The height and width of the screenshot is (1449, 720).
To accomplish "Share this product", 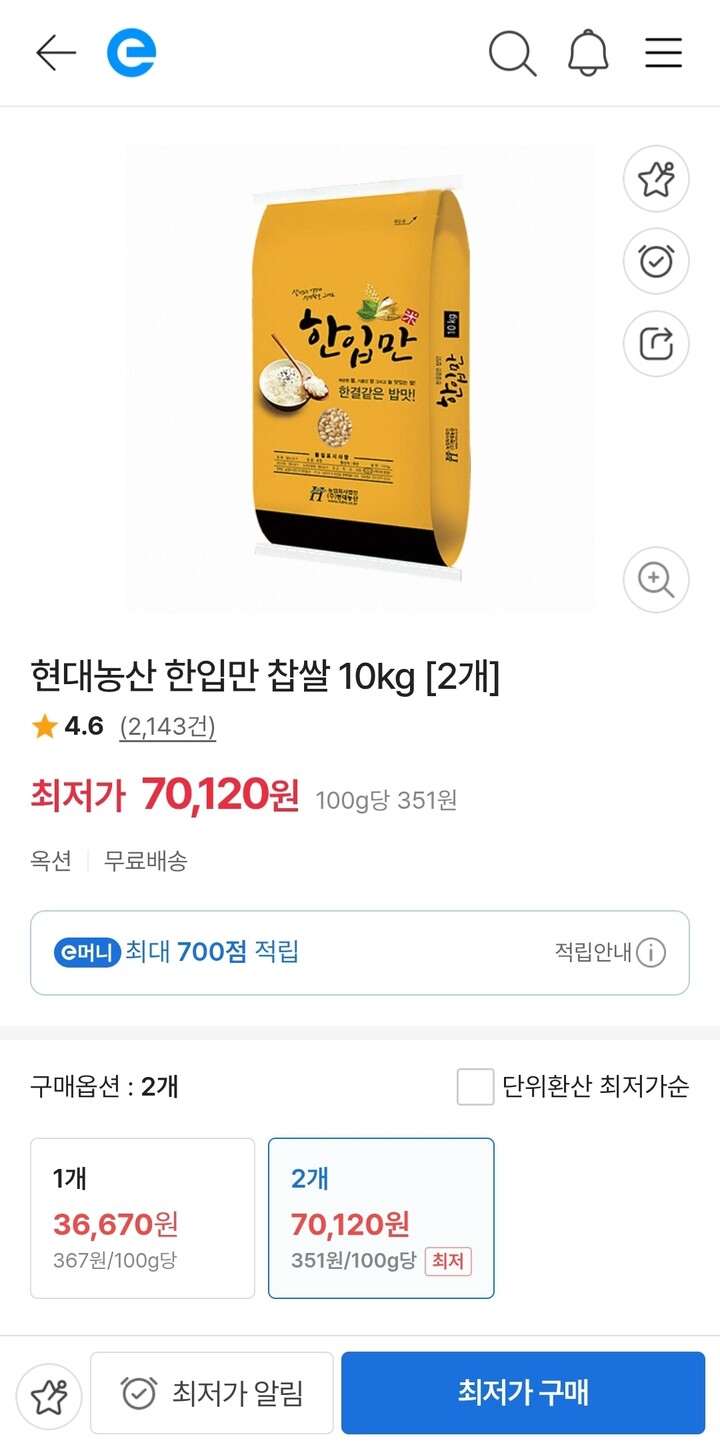I will (x=655, y=342).
